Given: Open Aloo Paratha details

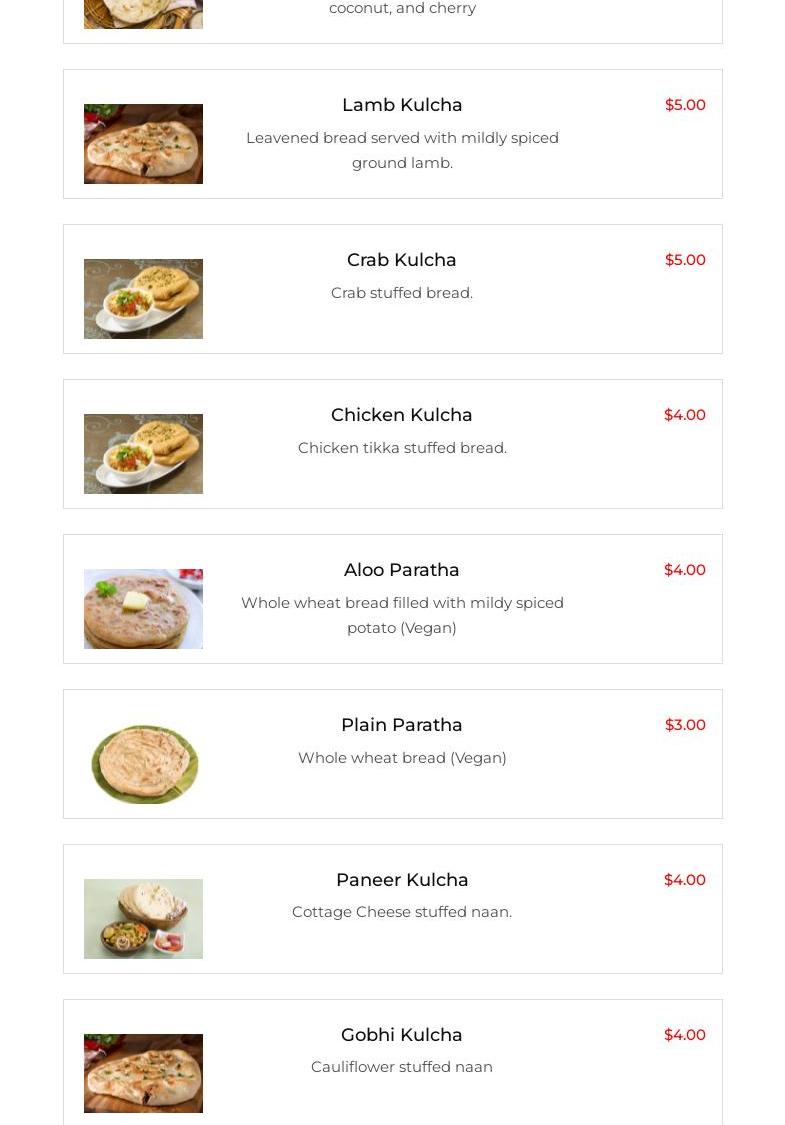Looking at the screenshot, I should 401,570.
